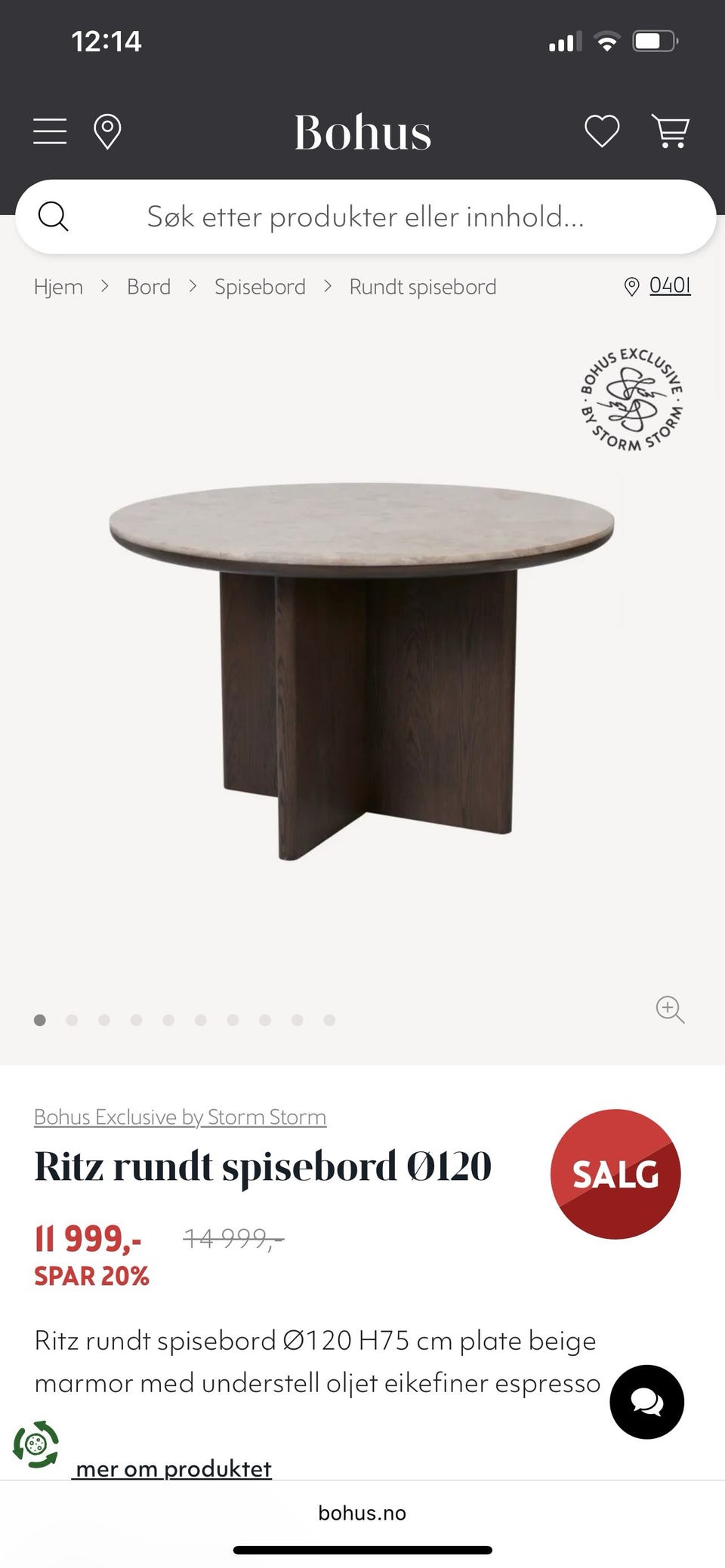Open Bohus Exclusive by Storm Storm brand link
Image resolution: width=725 pixels, height=1568 pixels.
click(x=180, y=1117)
